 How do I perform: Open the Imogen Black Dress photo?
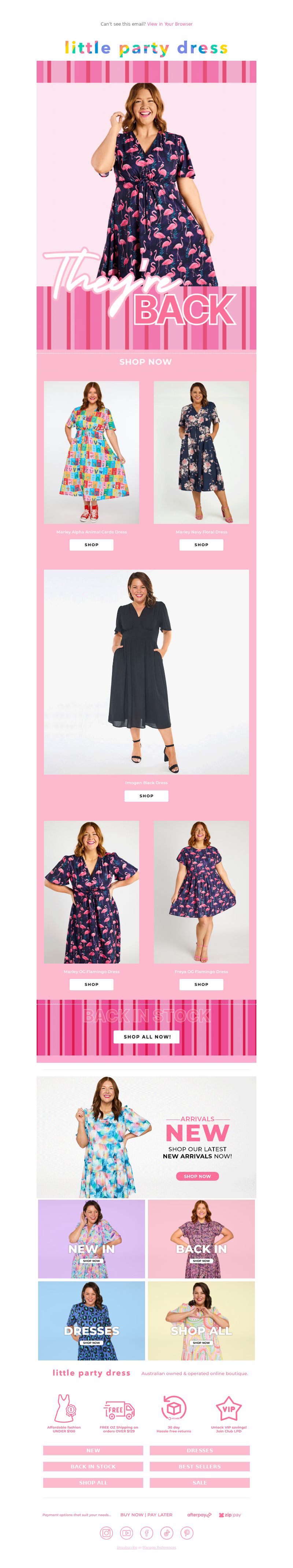tap(146, 672)
